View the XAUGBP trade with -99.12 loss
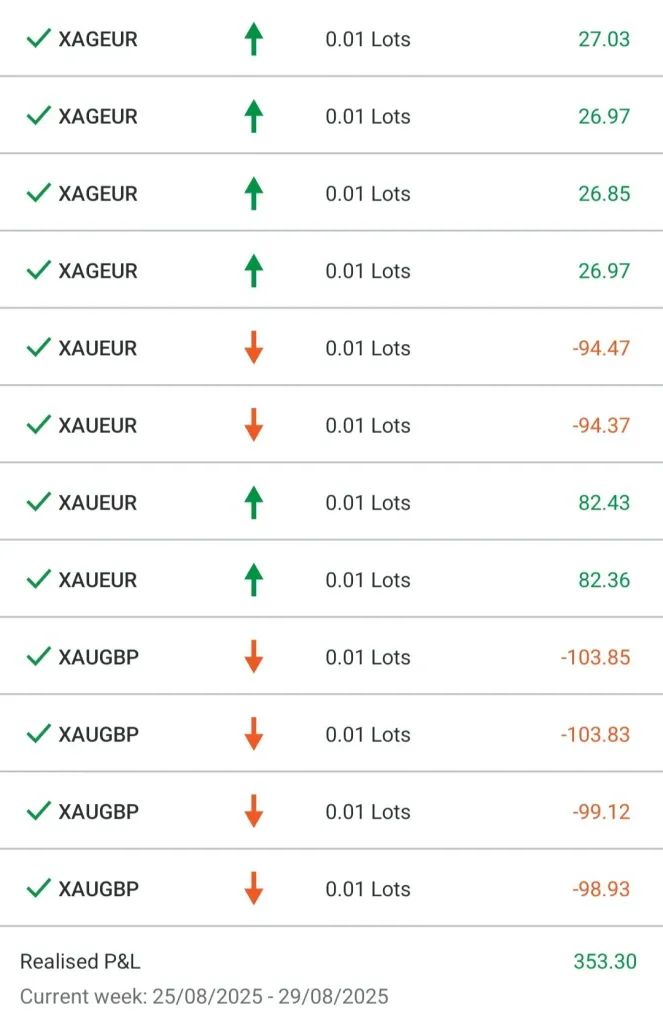 (x=330, y=811)
